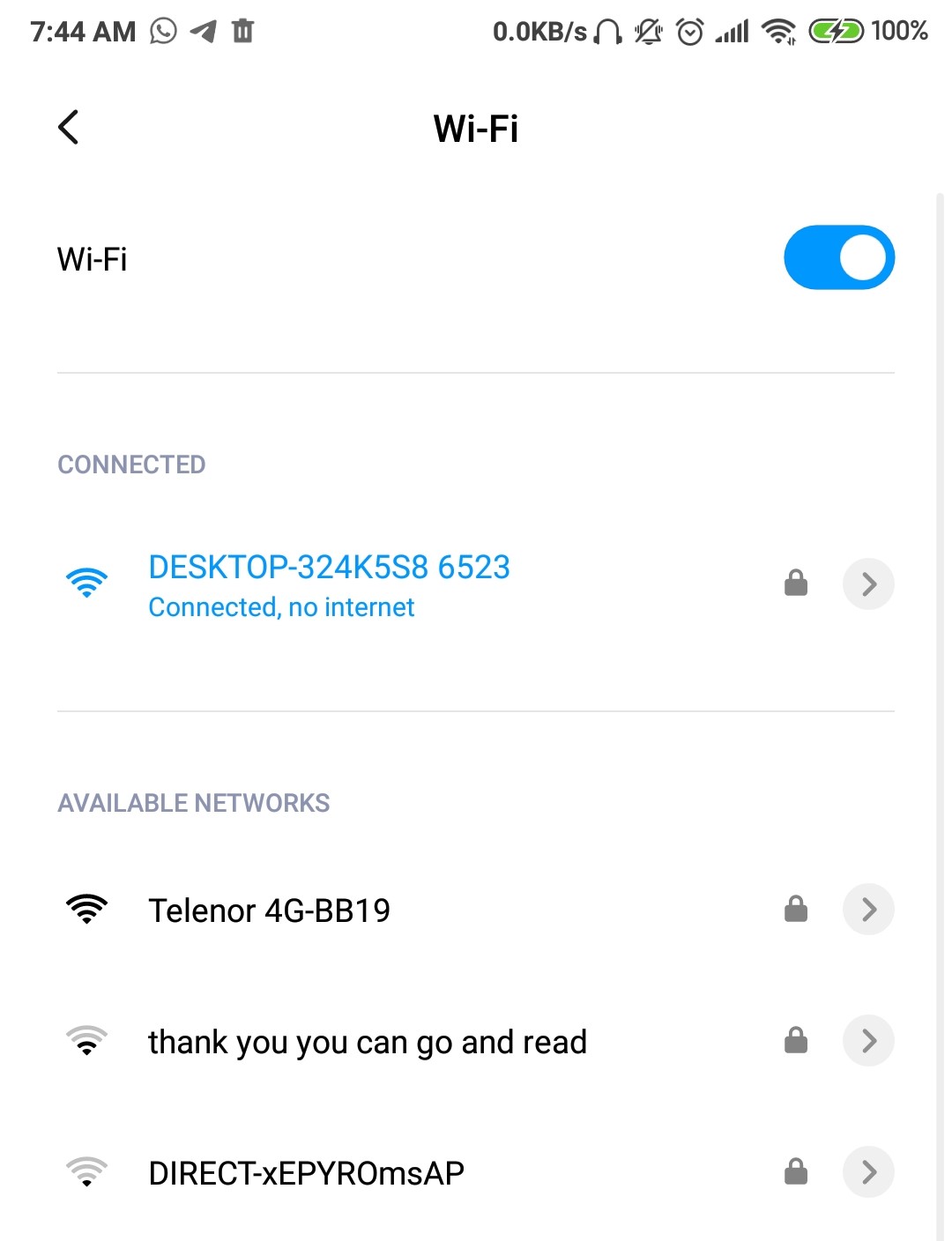952x1241 pixels.
Task: Open details arrow for Telenor 4G-BB19
Action: coord(868,909)
